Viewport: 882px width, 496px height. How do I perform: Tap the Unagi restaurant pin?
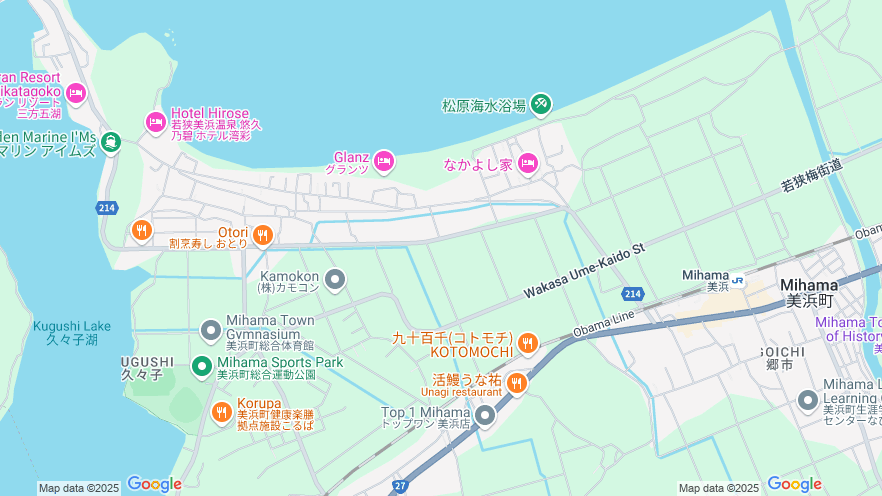[x=516, y=382]
